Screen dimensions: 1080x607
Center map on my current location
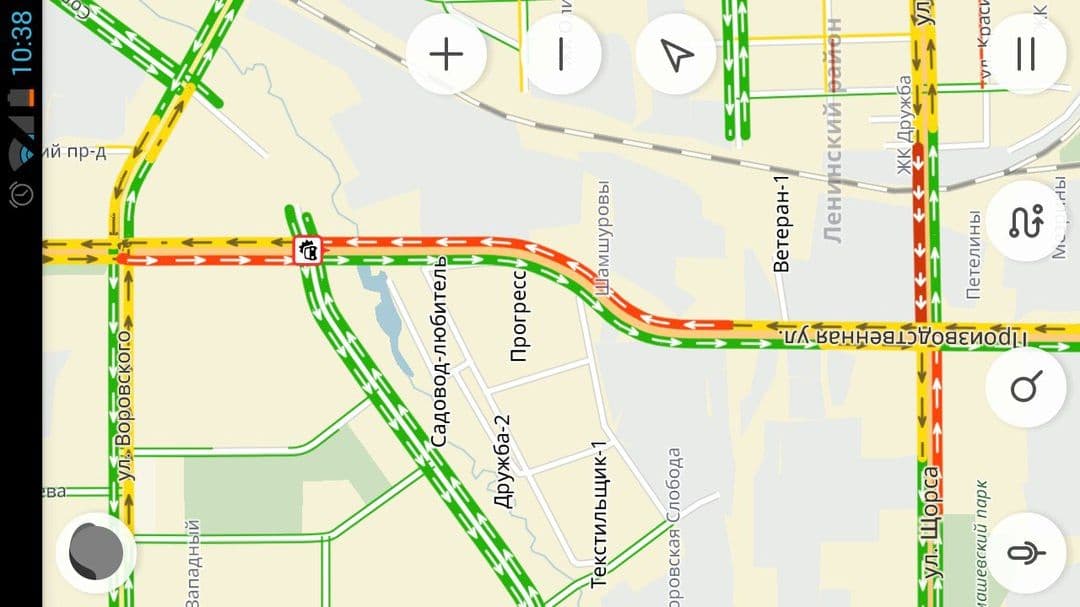tap(676, 54)
